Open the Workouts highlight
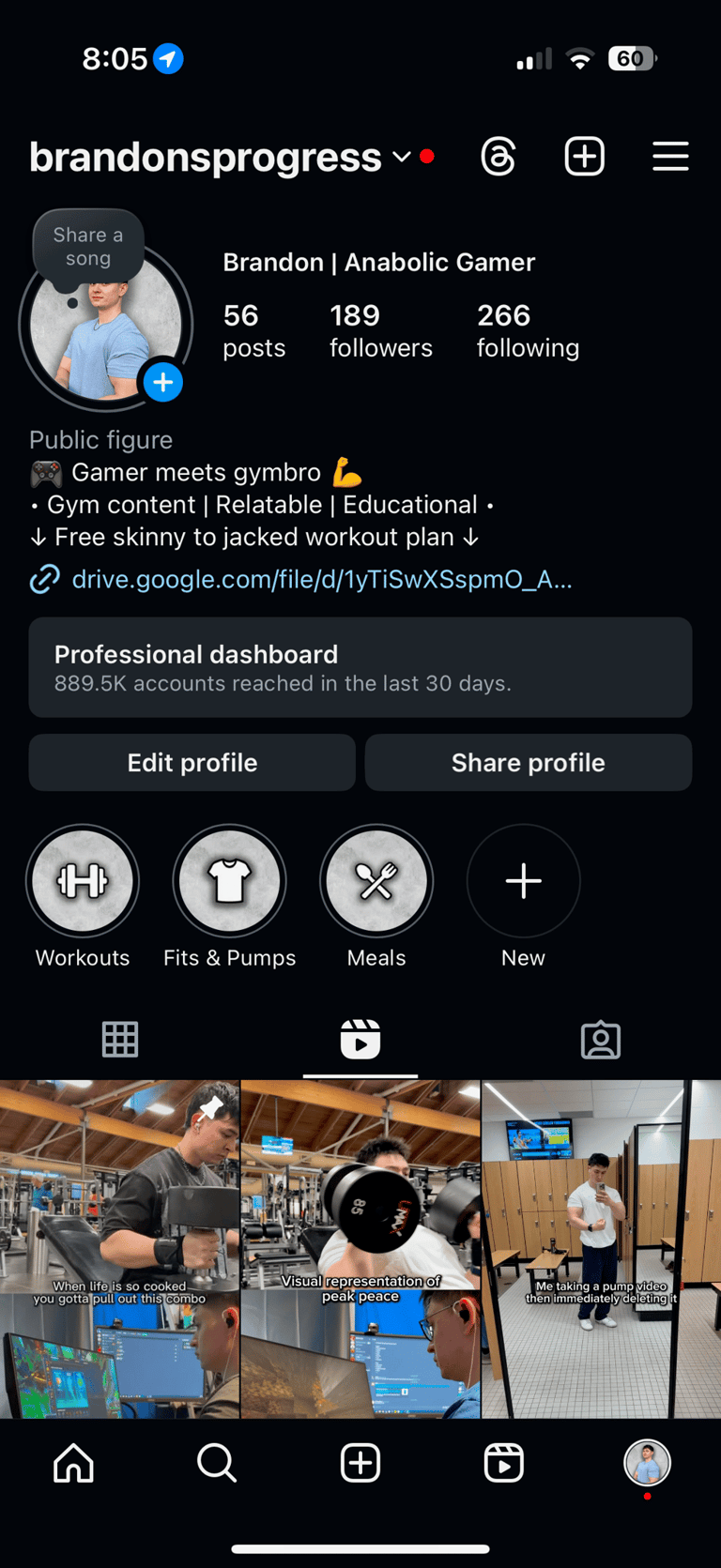Viewport: 721px width, 1568px height. (x=83, y=881)
